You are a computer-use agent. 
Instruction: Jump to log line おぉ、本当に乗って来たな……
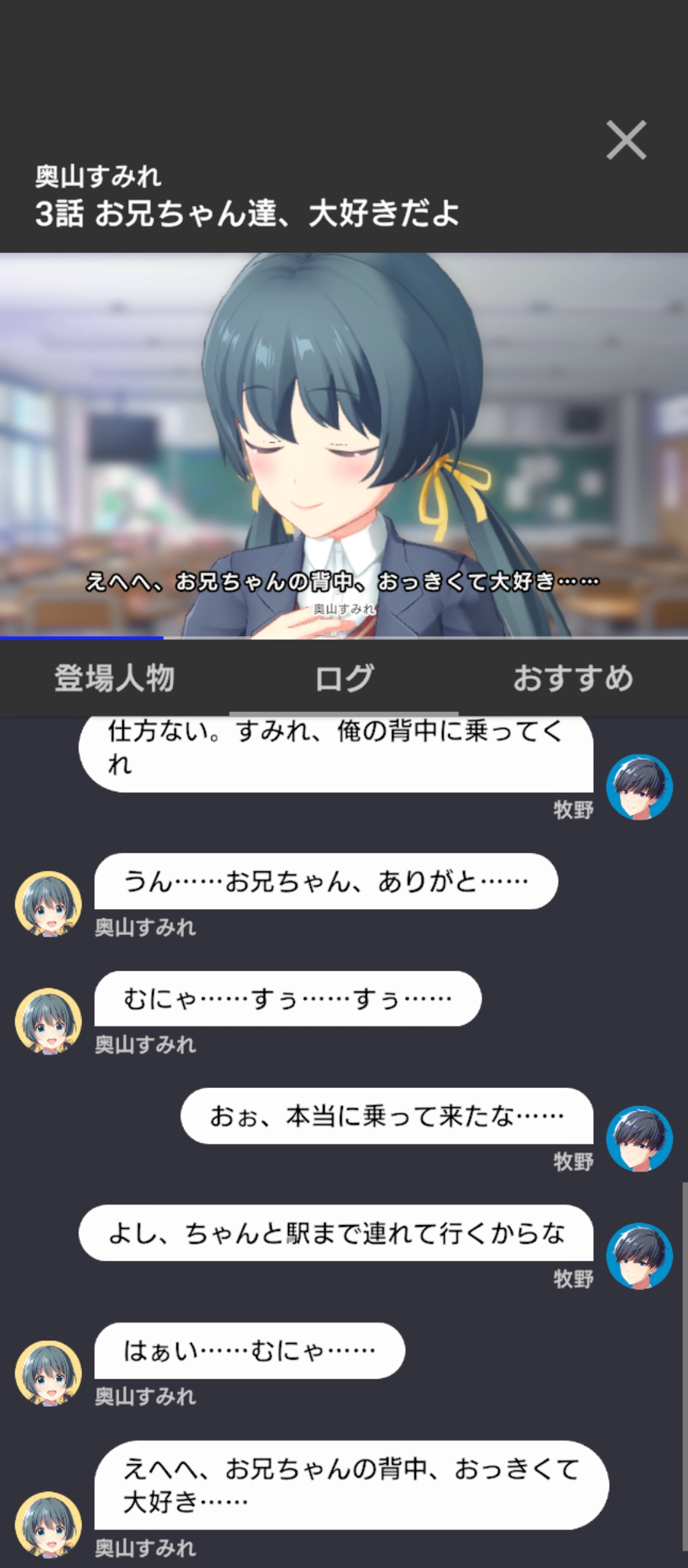(386, 1116)
